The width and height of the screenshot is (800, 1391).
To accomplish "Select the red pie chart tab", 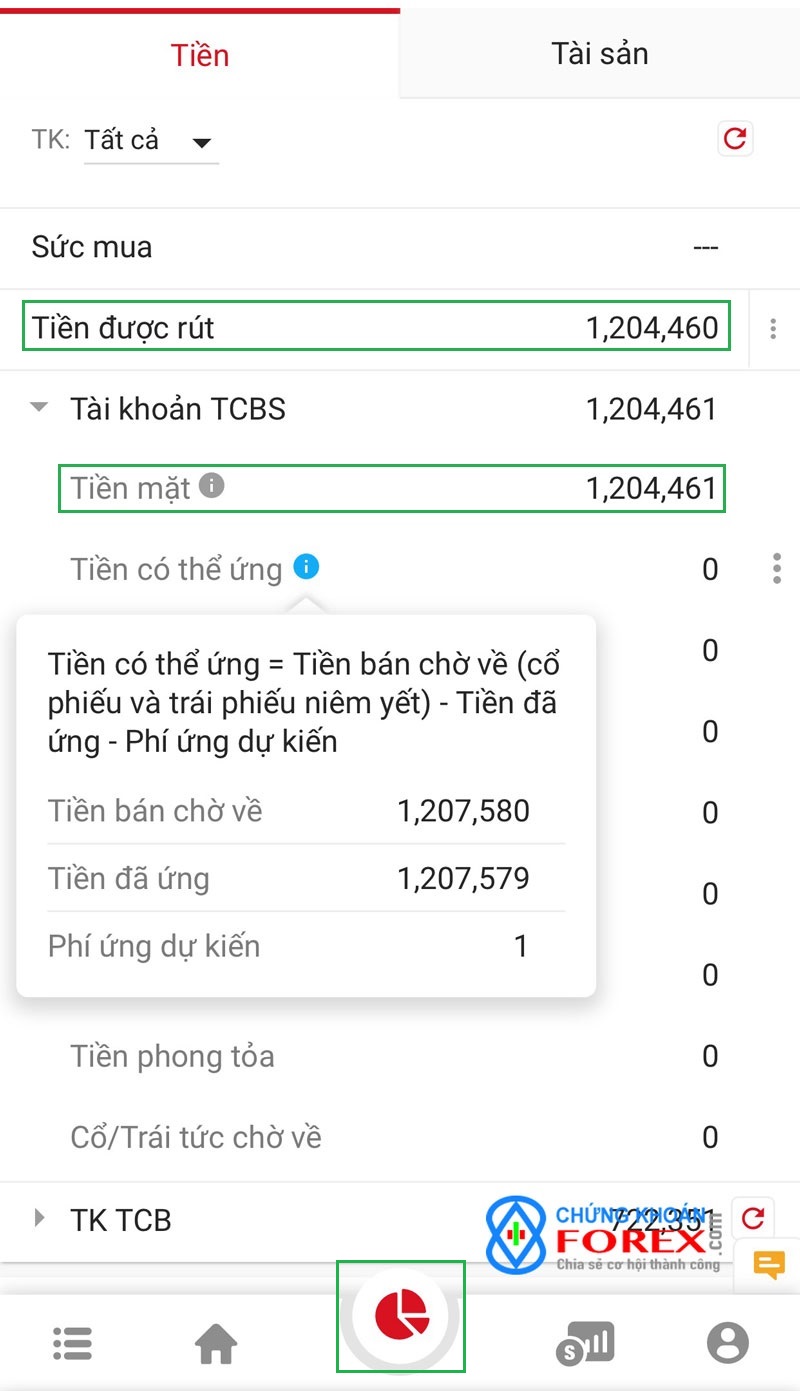I will coord(401,1316).
